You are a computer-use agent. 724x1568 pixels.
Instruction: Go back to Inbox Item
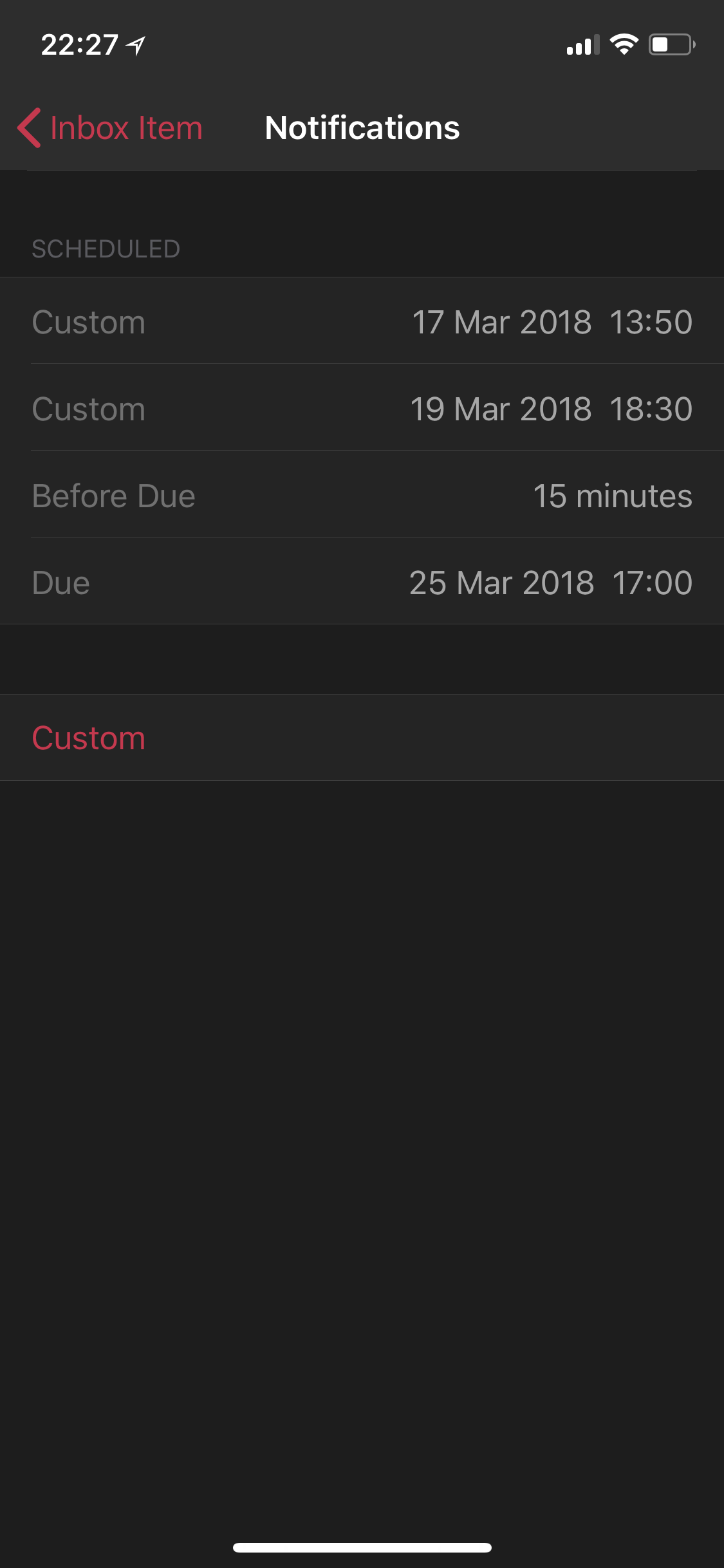[111, 128]
